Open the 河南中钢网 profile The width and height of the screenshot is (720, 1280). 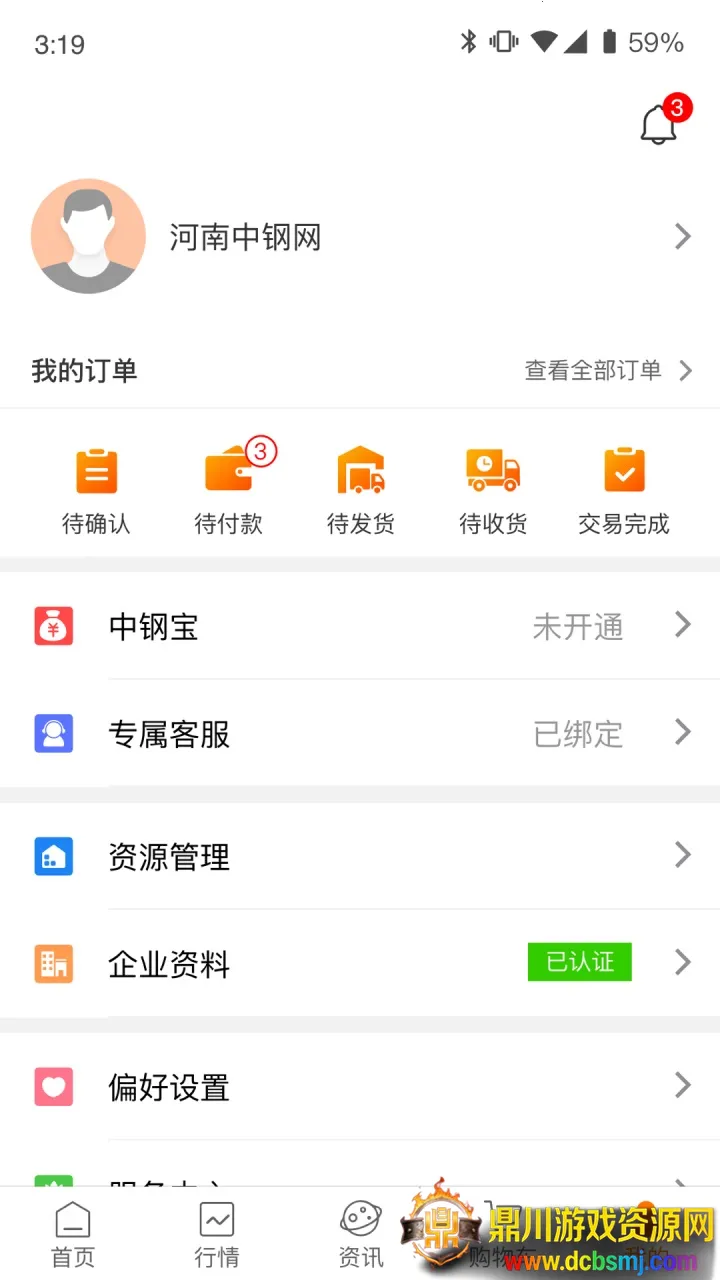360,237
